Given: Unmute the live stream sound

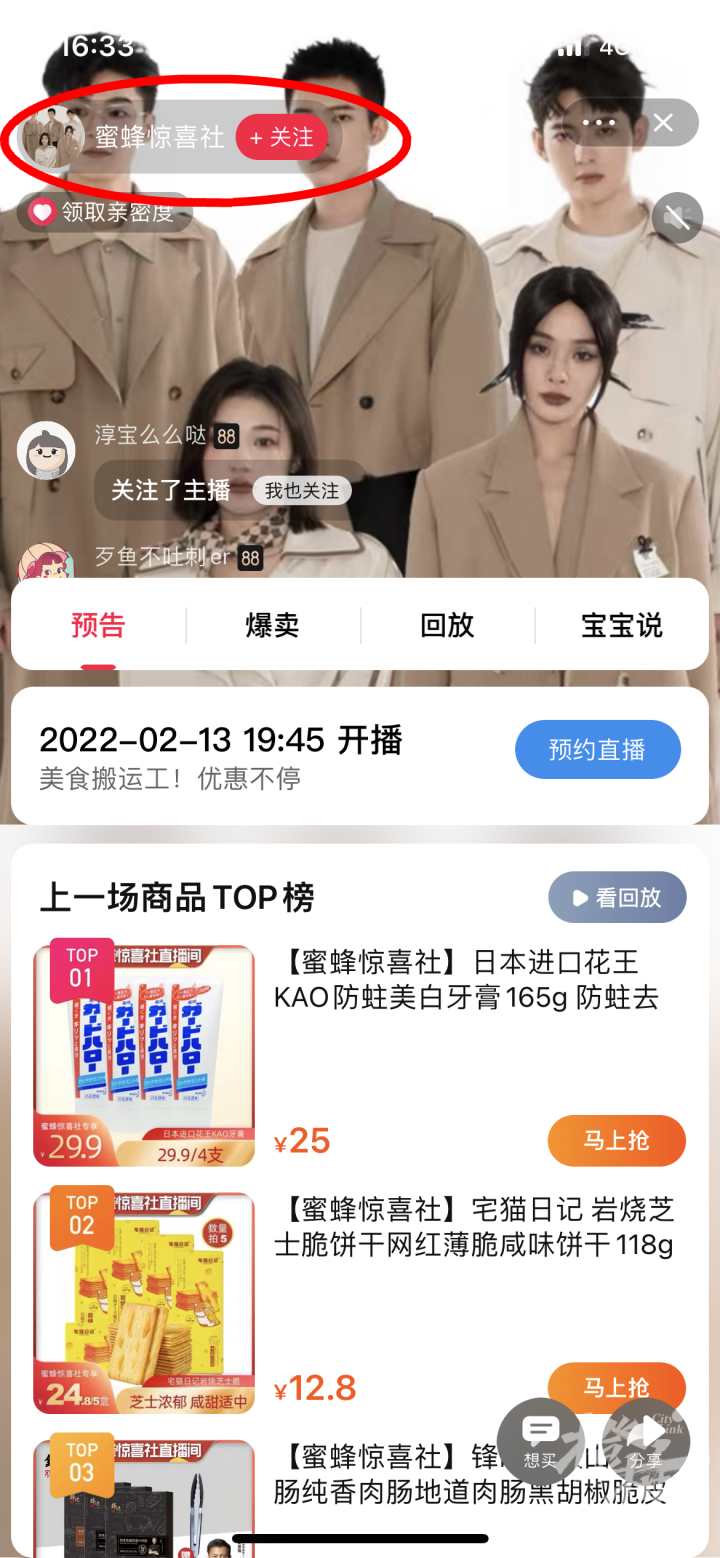Looking at the screenshot, I should [x=677, y=217].
